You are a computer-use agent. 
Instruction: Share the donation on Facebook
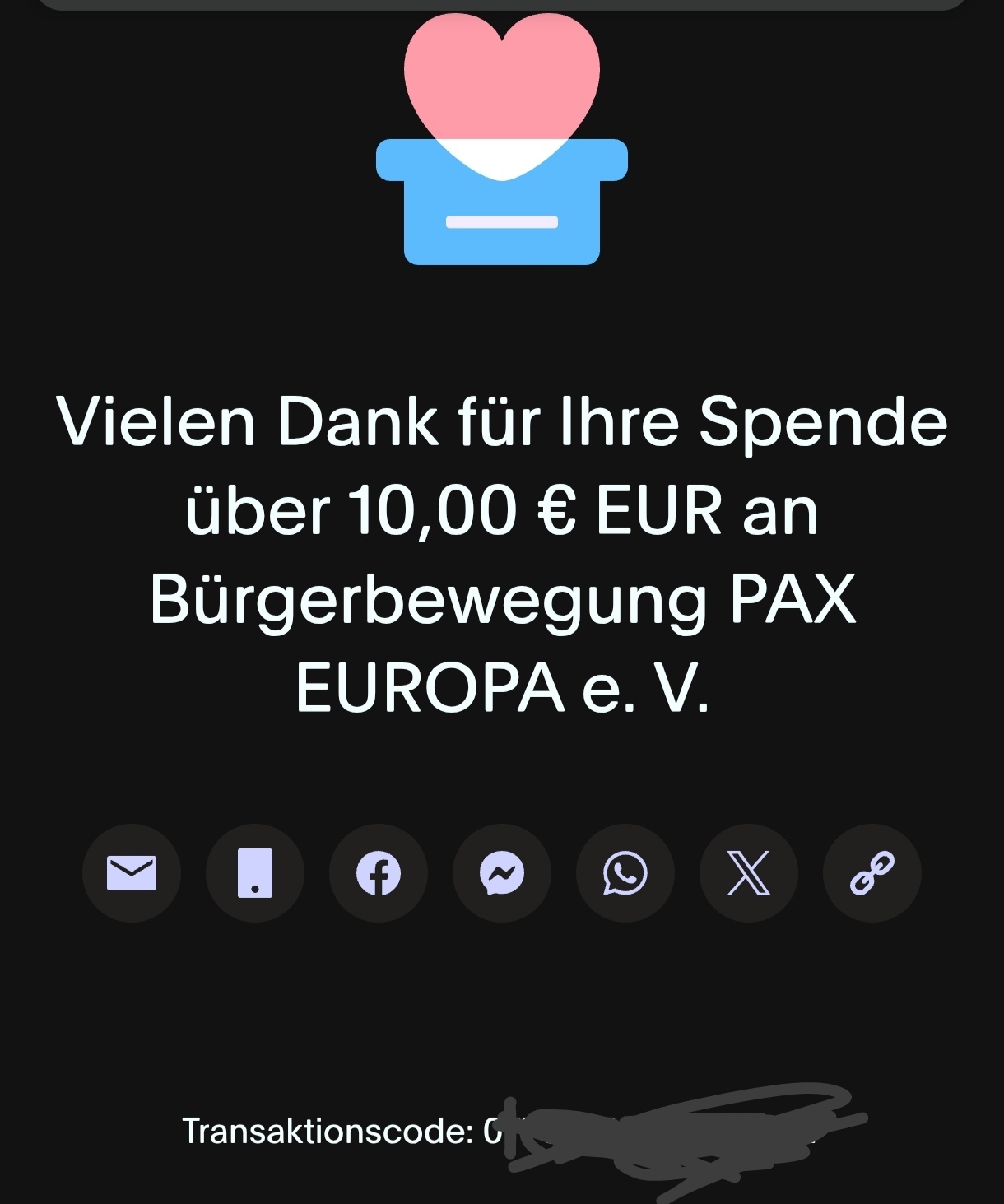(x=379, y=872)
